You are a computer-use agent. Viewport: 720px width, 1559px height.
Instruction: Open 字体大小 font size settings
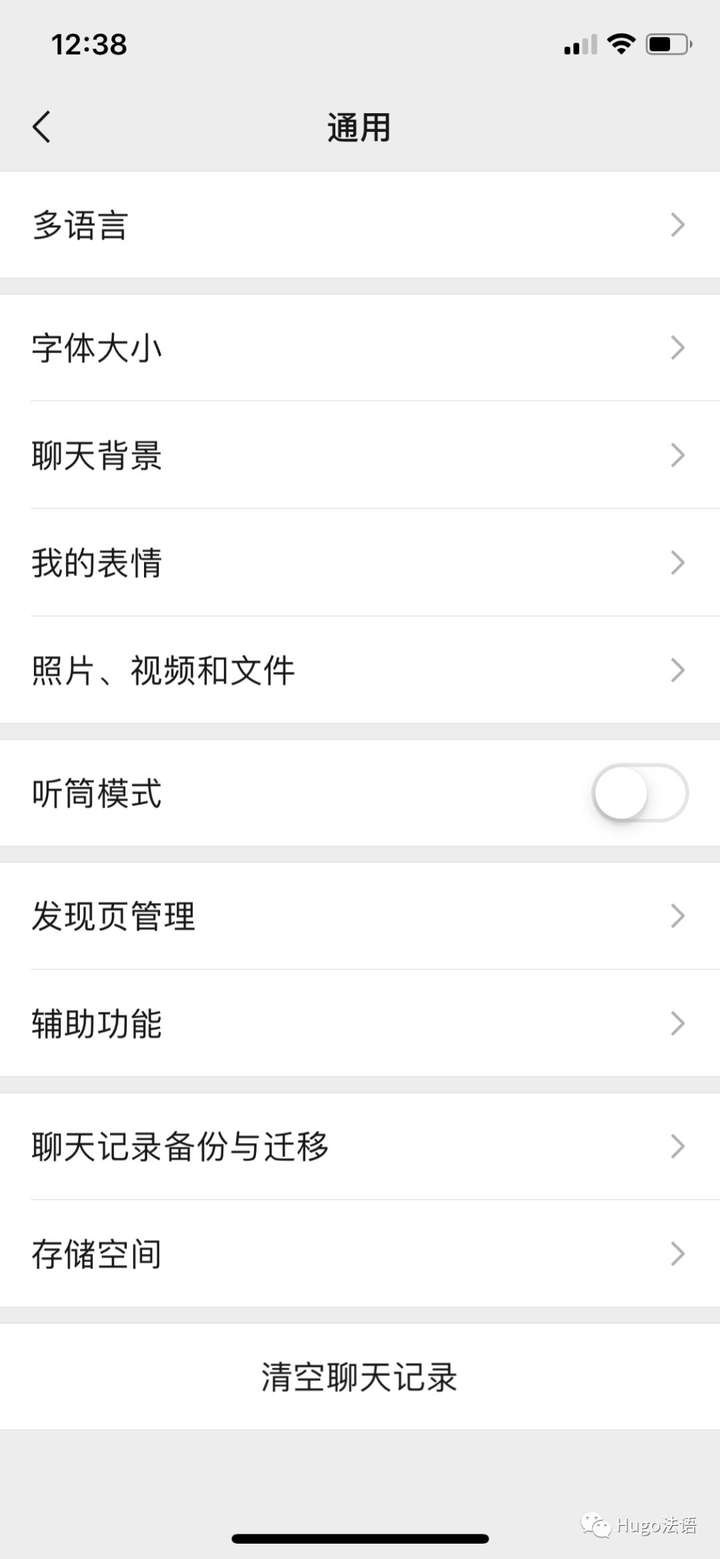[360, 348]
